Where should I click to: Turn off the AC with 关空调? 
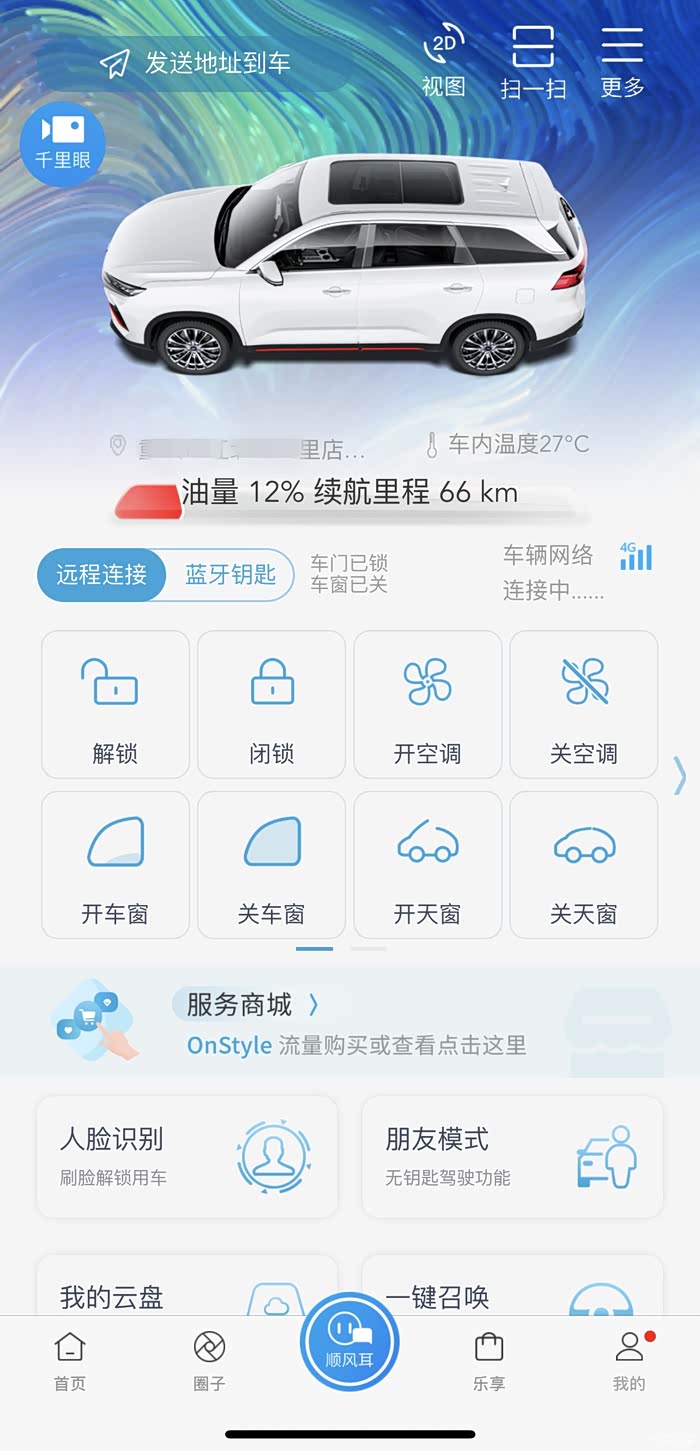pyautogui.click(x=583, y=704)
